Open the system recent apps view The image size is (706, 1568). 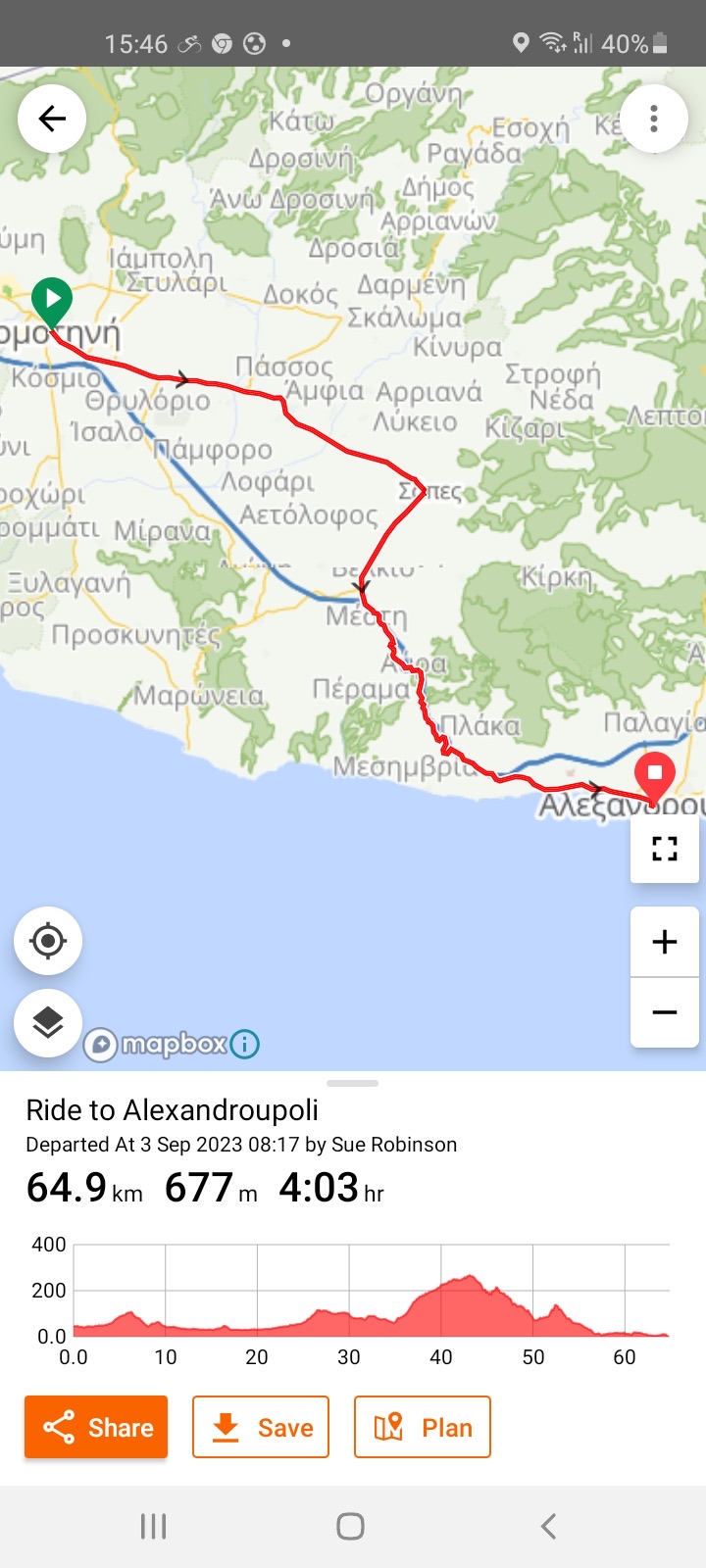coord(153,1526)
